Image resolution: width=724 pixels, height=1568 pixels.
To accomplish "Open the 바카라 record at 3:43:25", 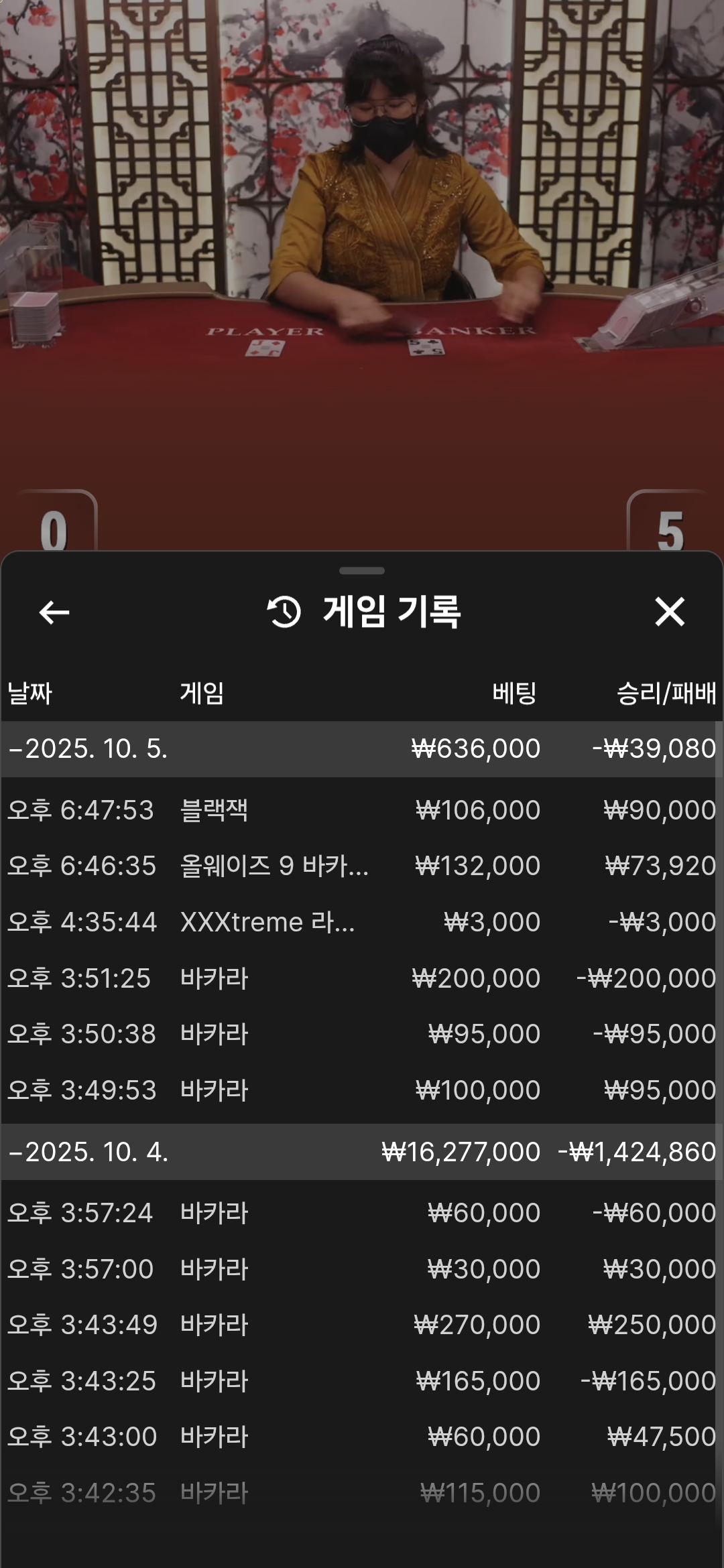I will click(x=361, y=1381).
